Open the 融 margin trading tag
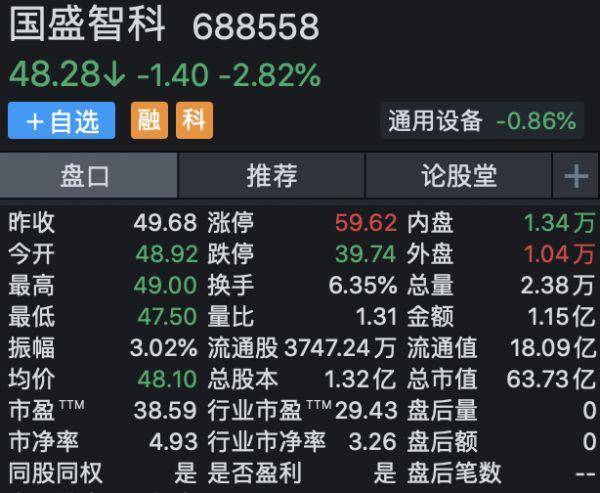The image size is (600, 493). tap(149, 121)
